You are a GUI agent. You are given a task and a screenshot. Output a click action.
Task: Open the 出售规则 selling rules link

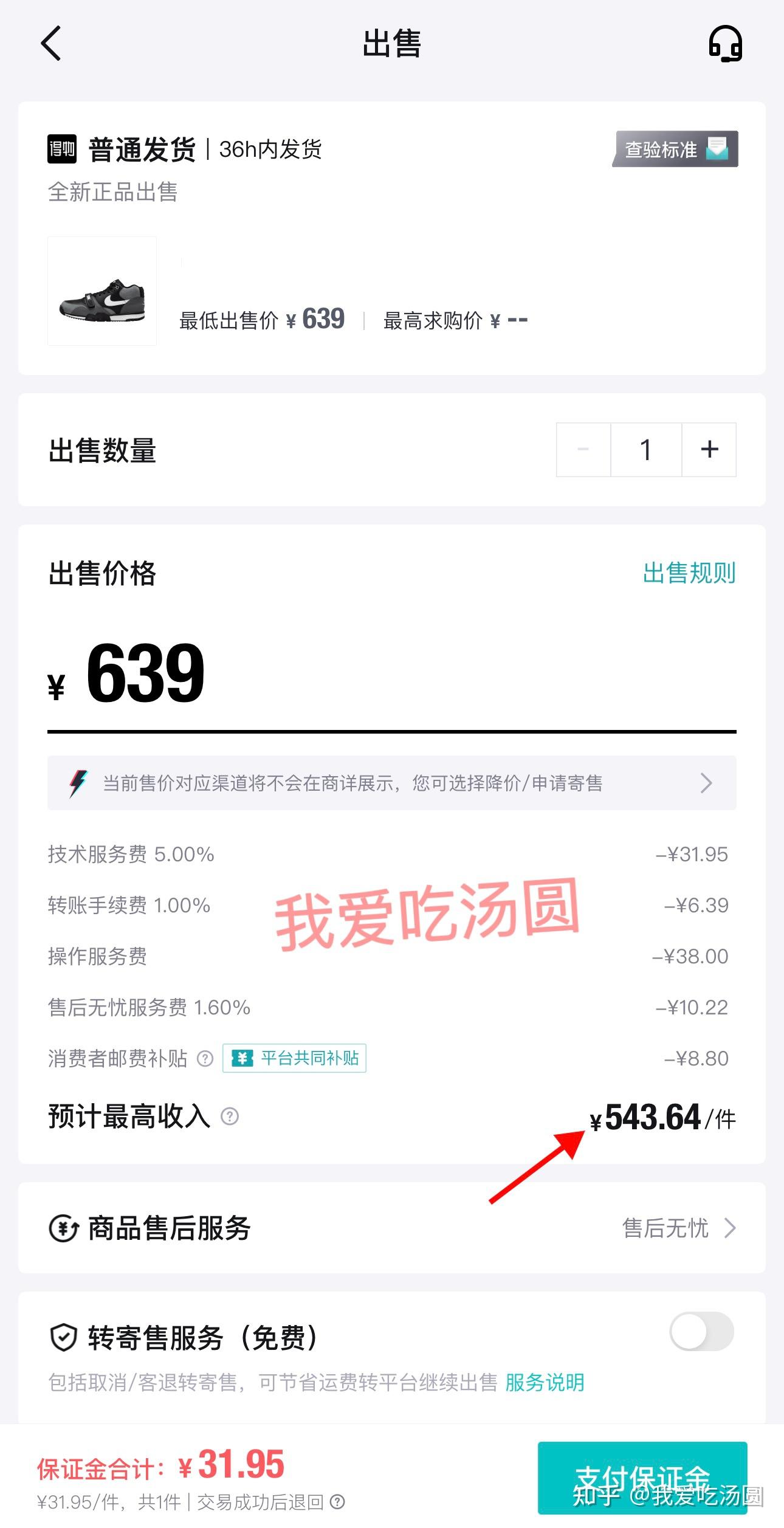pos(689,573)
